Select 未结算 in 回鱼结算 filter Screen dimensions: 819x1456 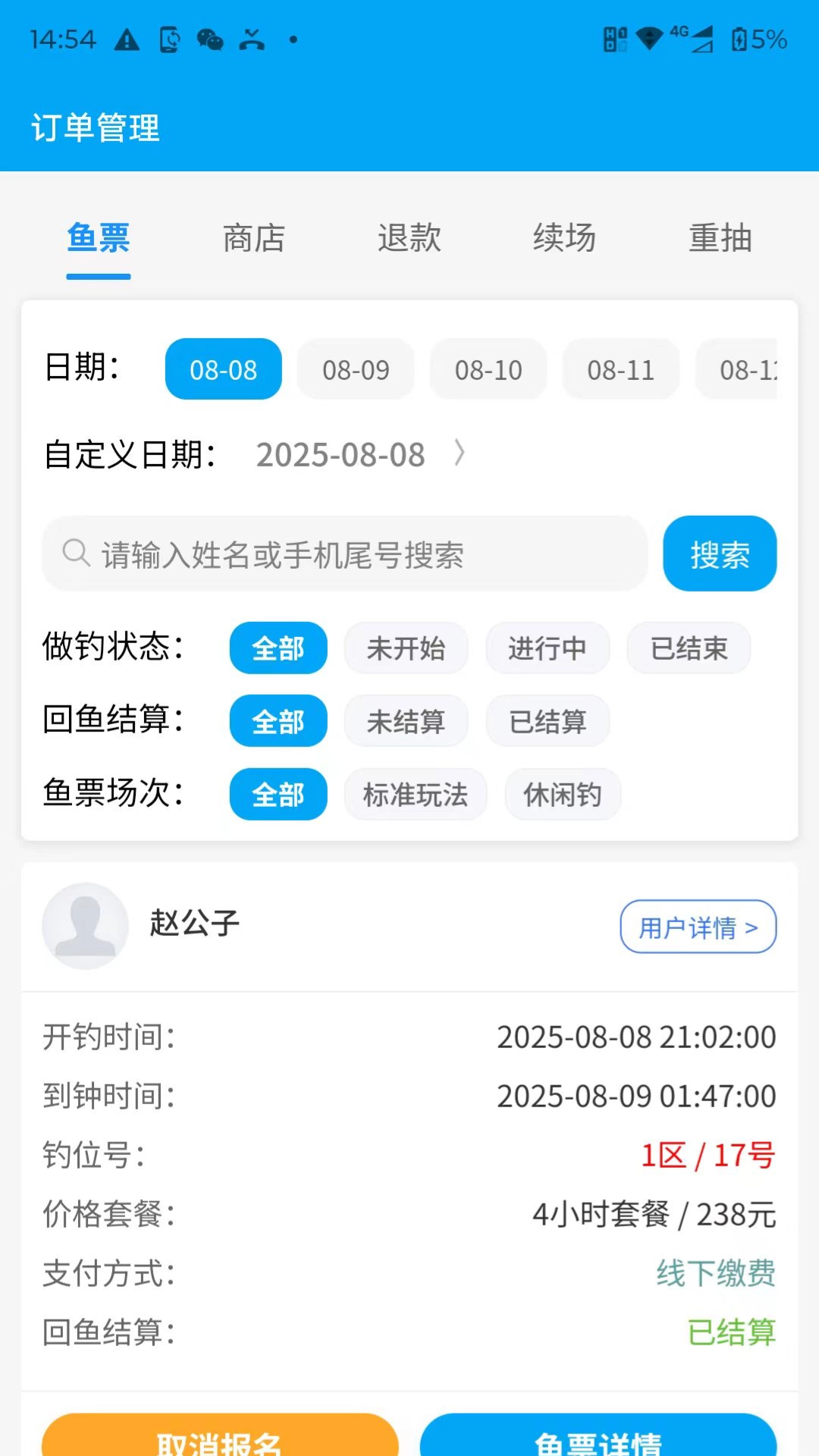point(406,721)
